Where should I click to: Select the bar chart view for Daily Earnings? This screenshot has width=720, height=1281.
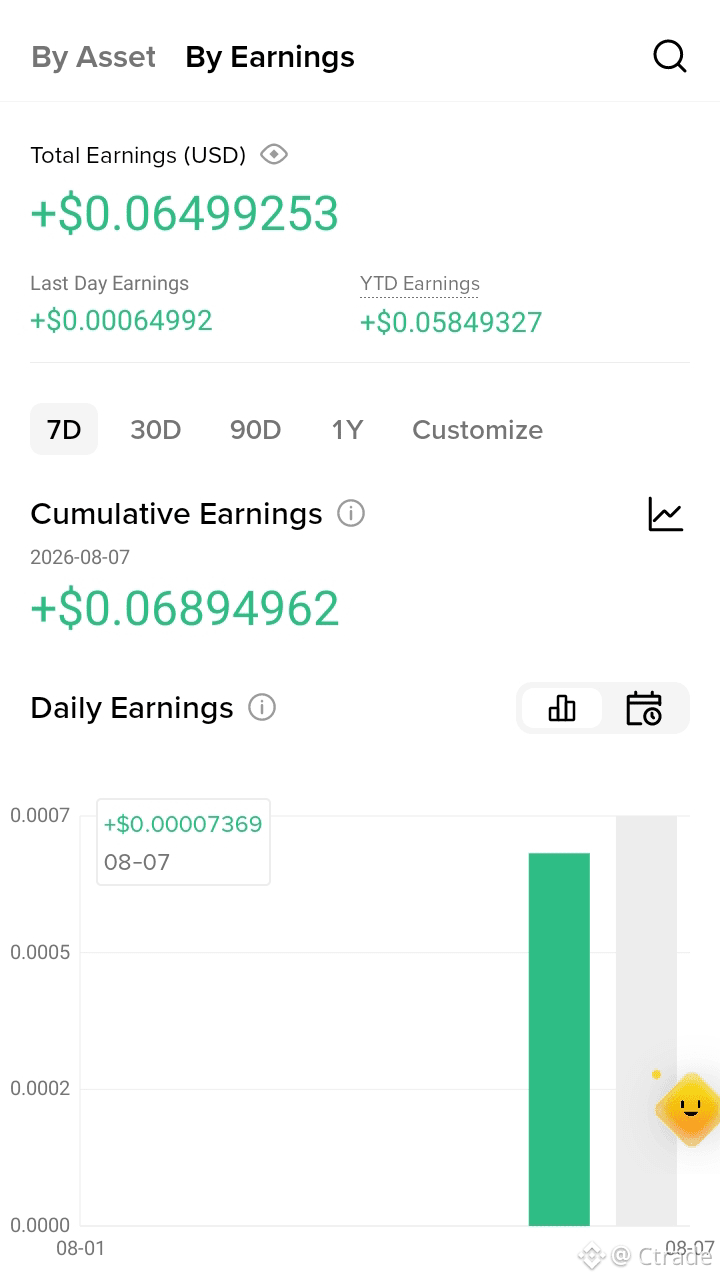coord(562,708)
